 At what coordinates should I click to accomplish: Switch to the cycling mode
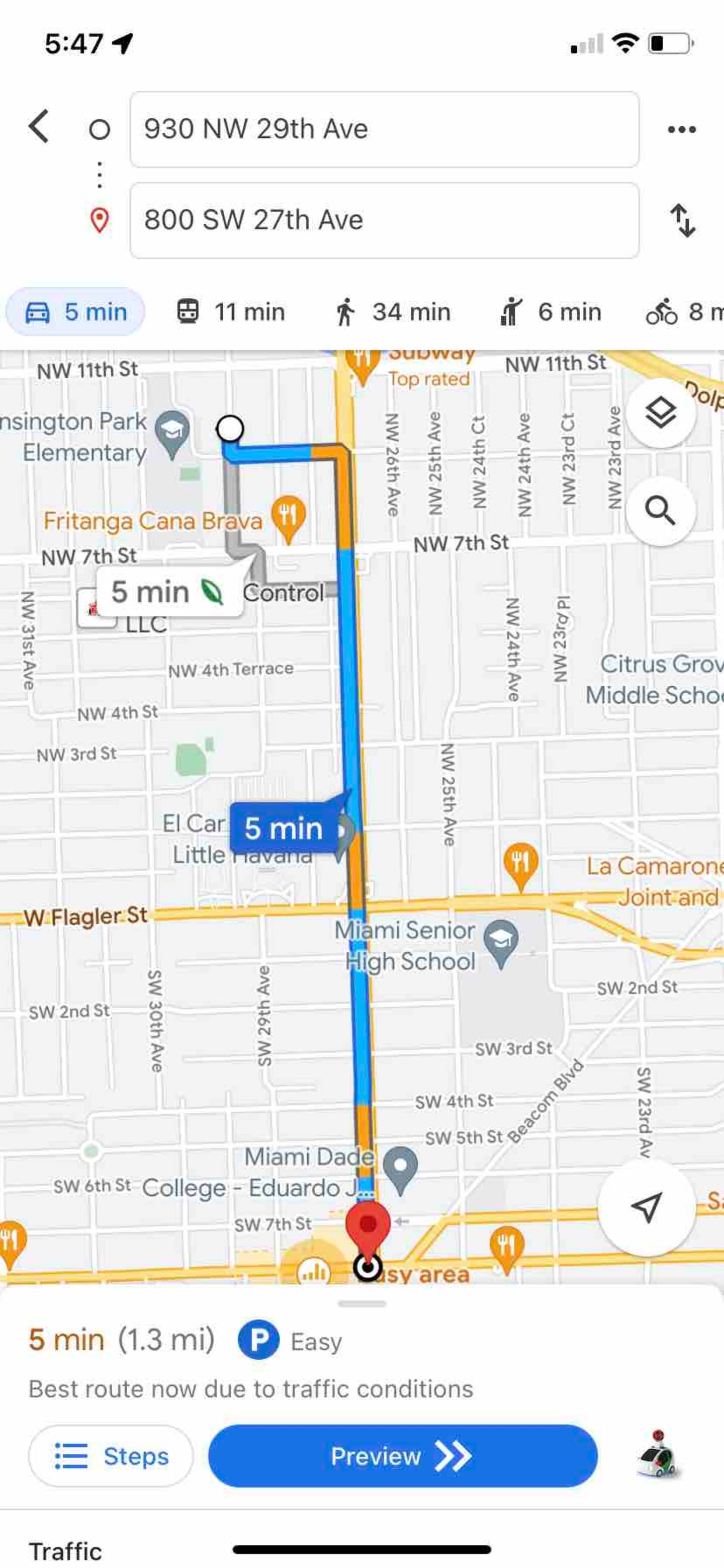point(684,312)
